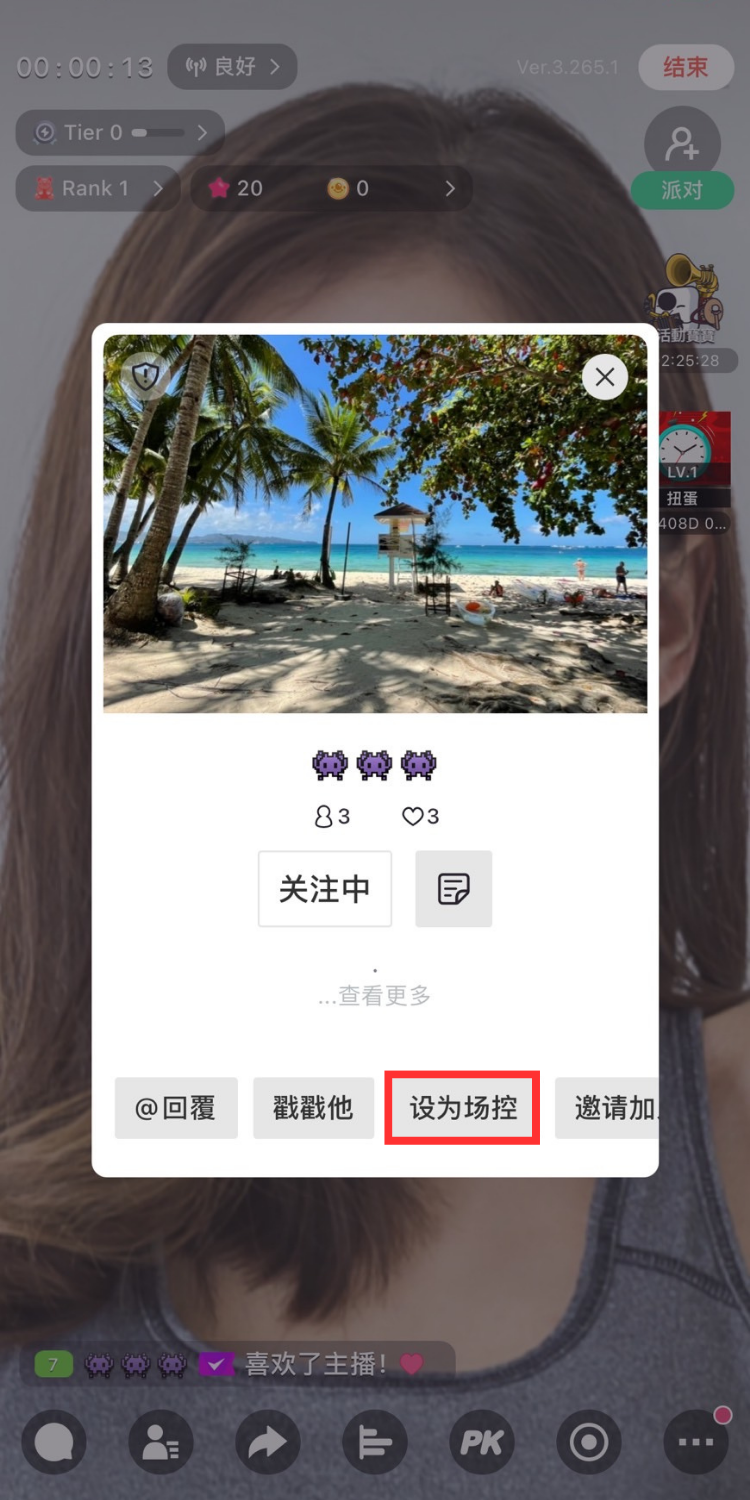Tap the 关注中 following button

point(325,889)
